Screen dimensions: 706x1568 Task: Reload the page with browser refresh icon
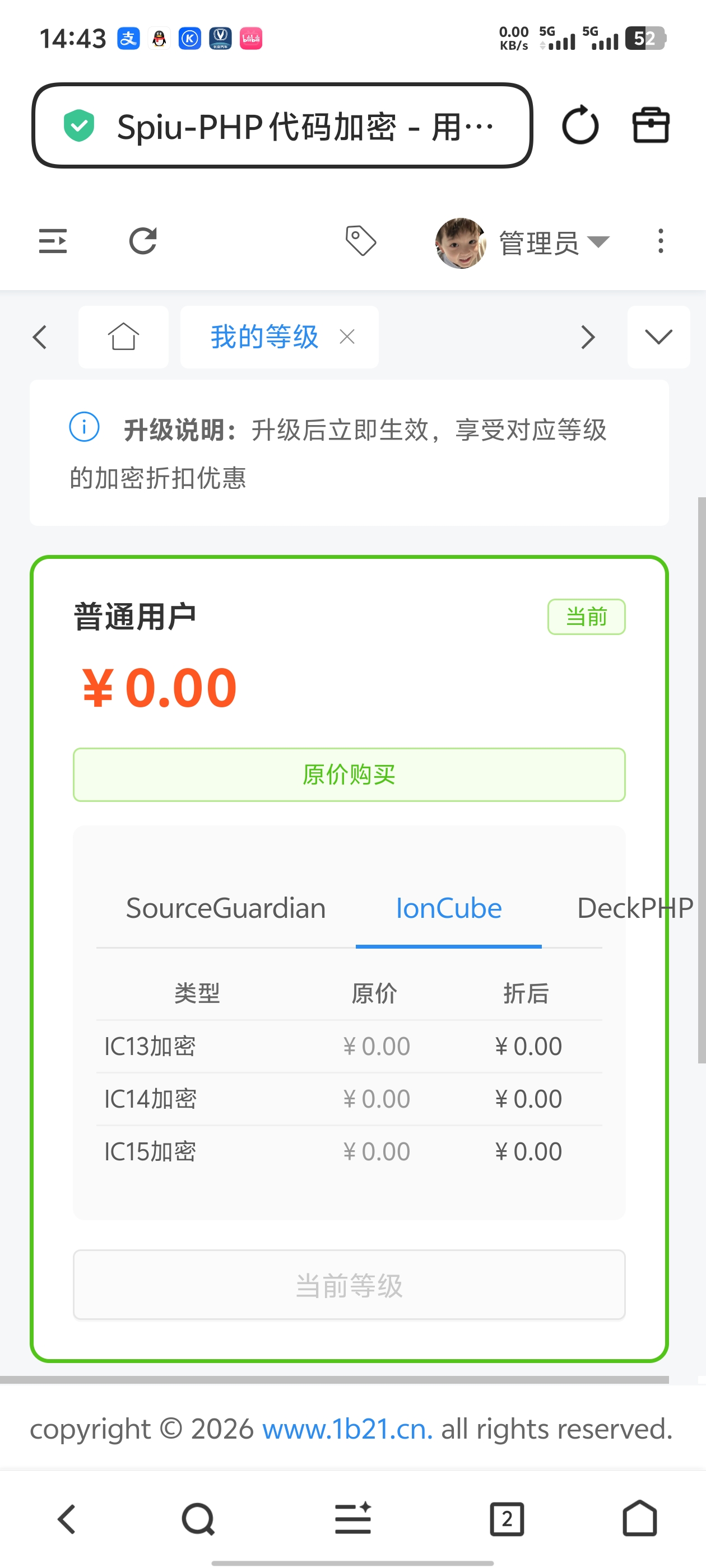point(579,126)
